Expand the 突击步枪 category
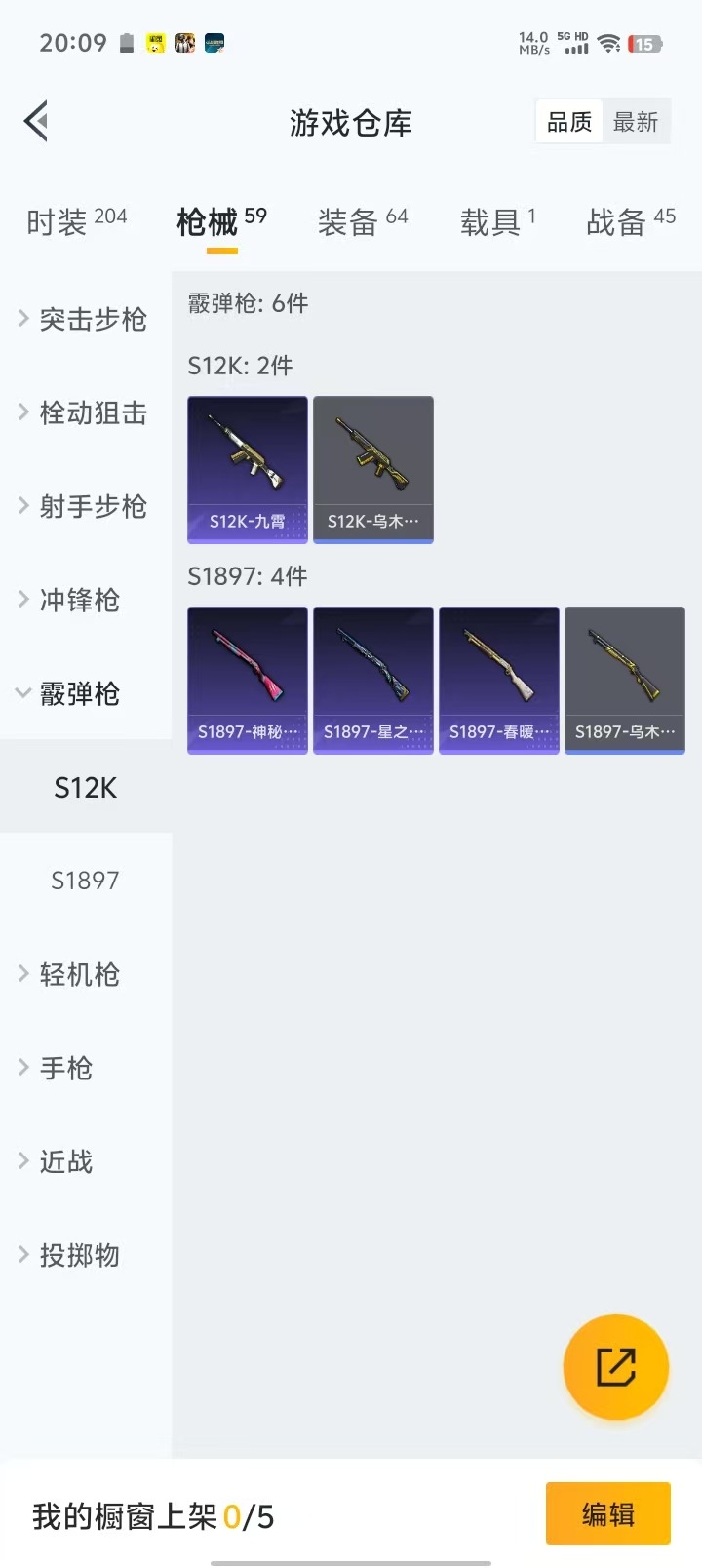The width and height of the screenshot is (702, 1568). point(85,319)
